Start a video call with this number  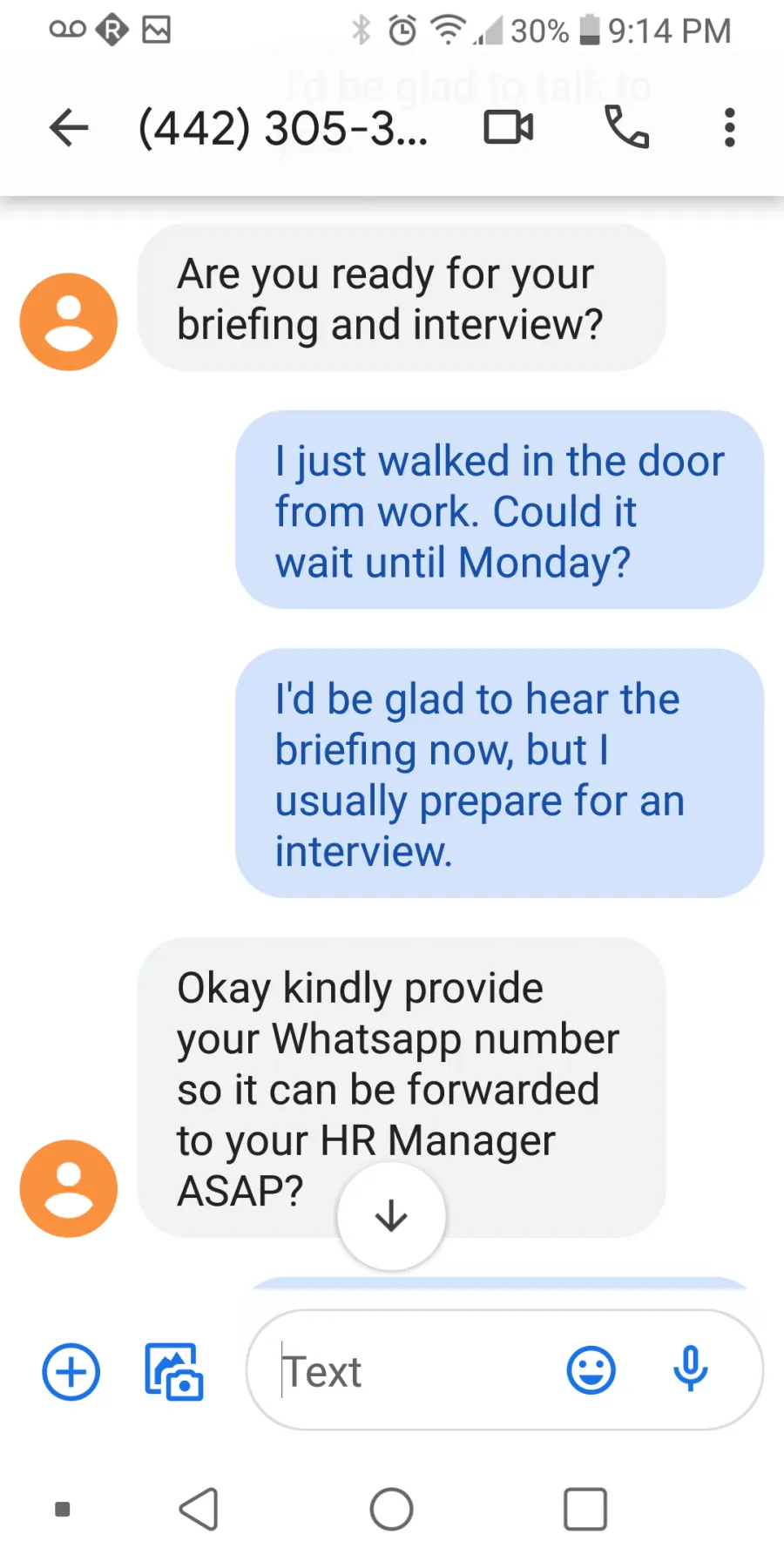[x=509, y=128]
